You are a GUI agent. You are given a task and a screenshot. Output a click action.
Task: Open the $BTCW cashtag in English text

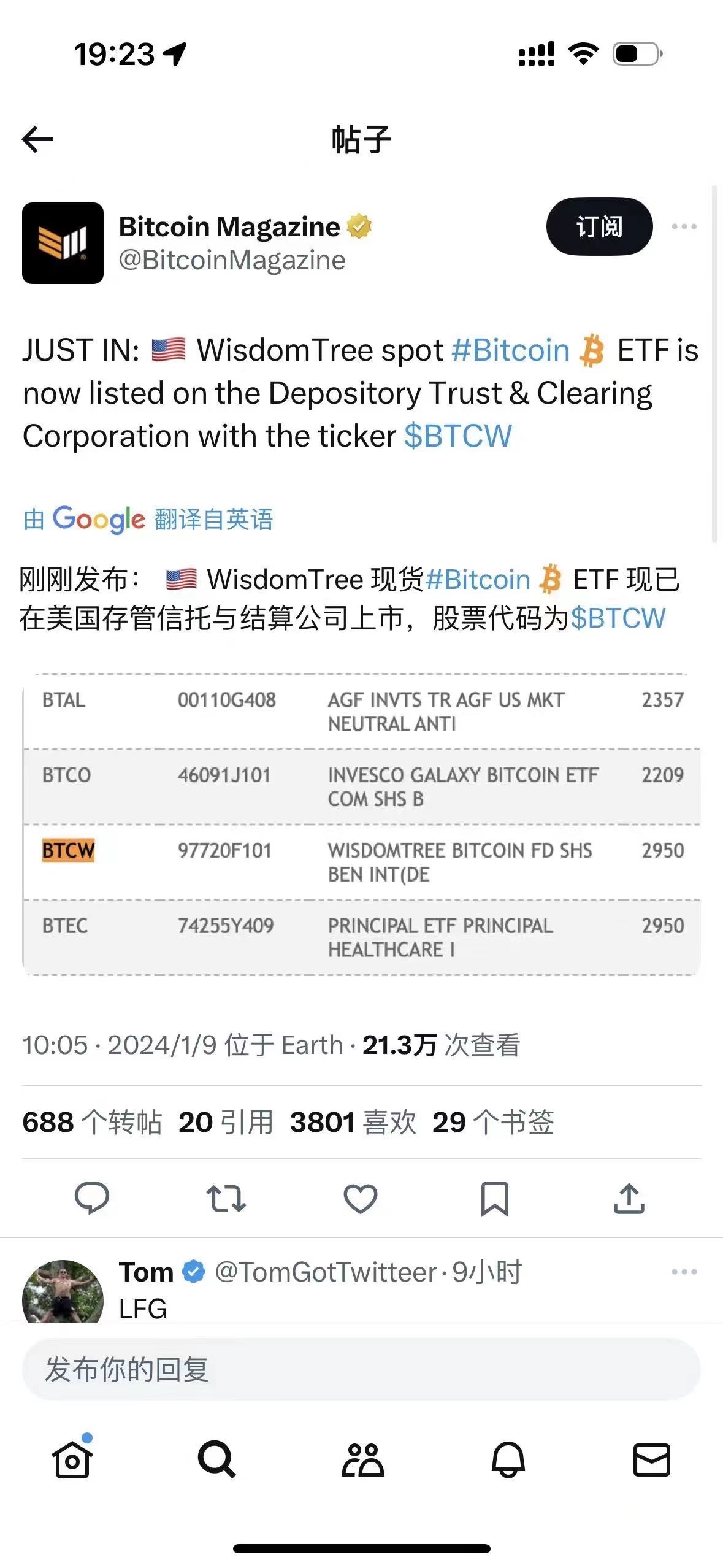[457, 436]
